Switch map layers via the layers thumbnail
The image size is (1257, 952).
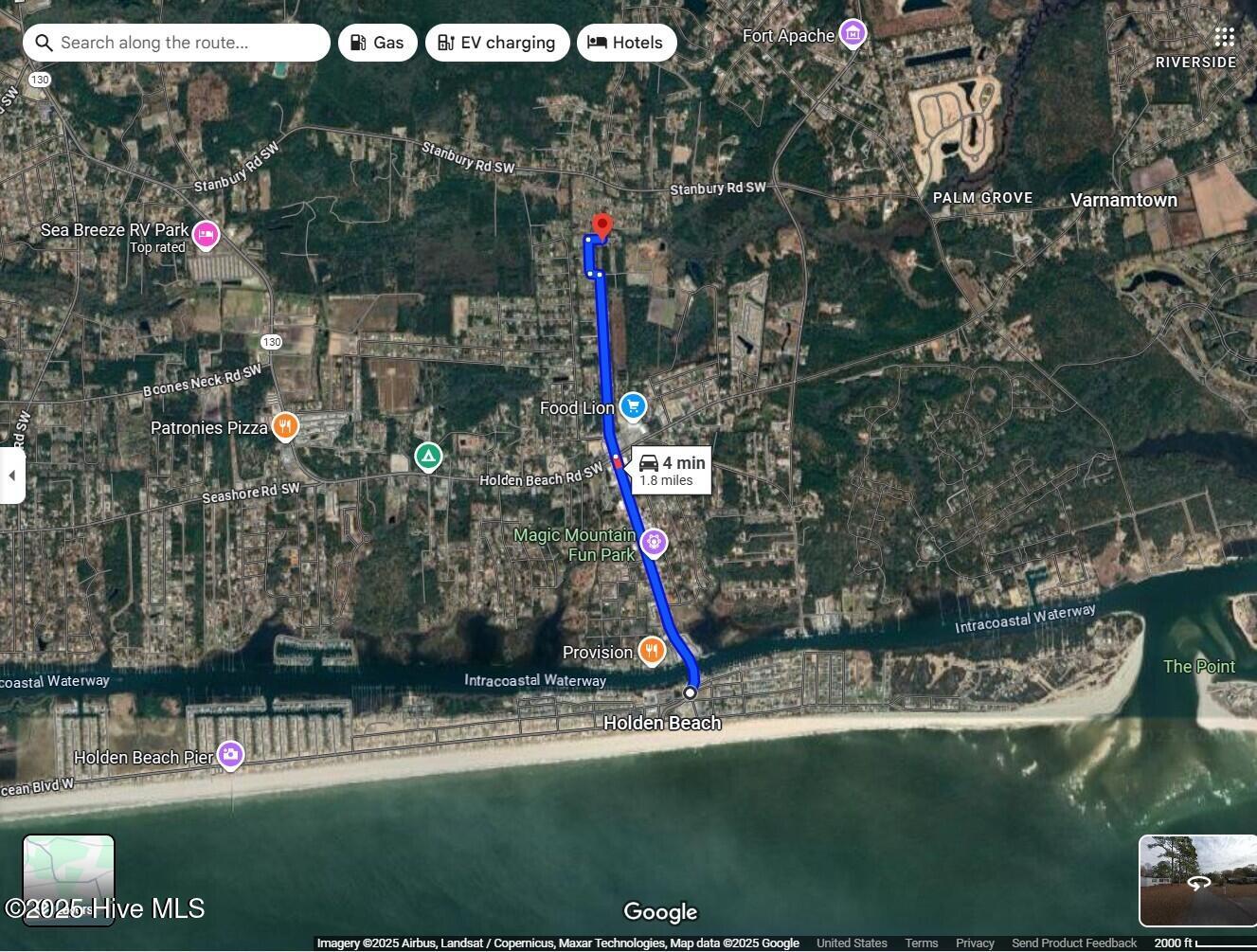click(68, 879)
